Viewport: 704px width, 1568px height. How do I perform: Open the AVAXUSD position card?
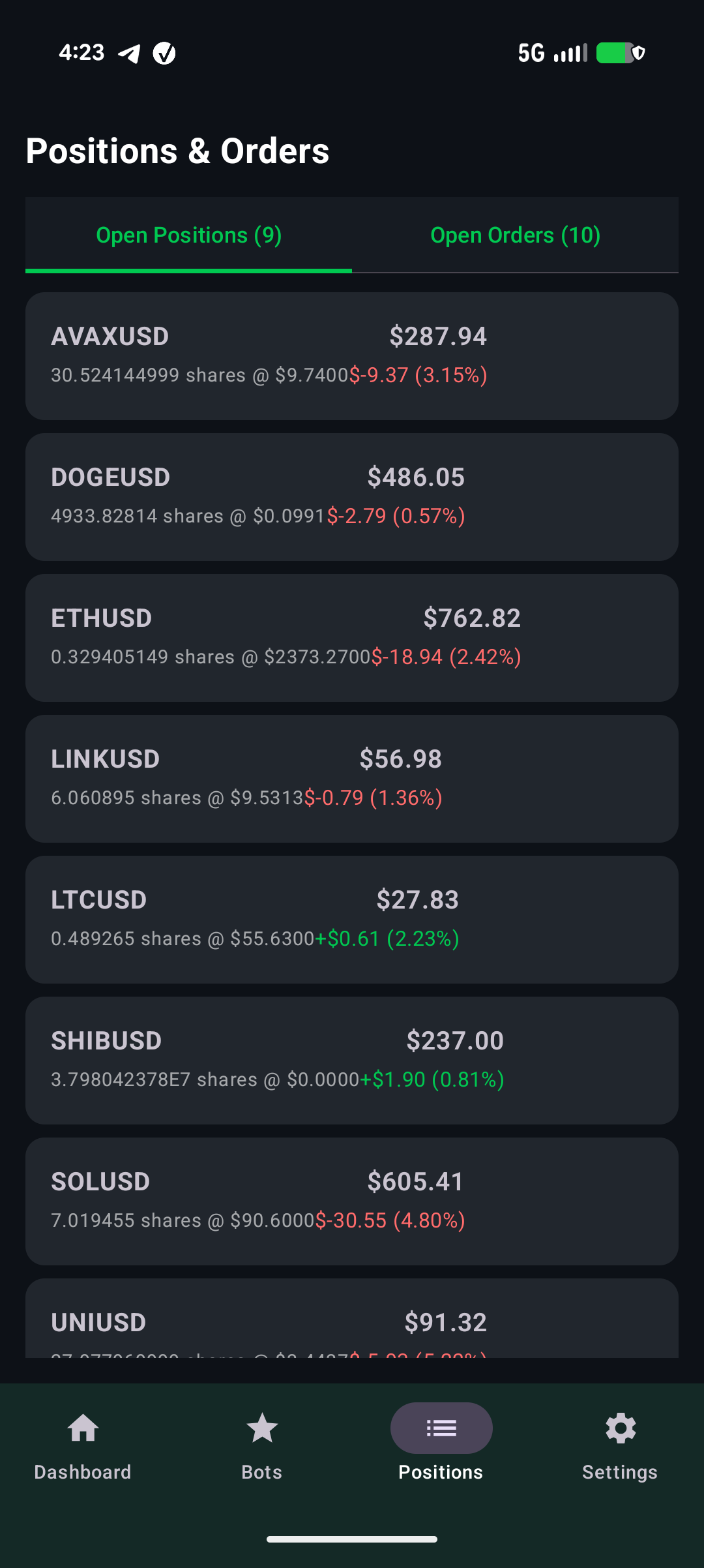pos(351,355)
